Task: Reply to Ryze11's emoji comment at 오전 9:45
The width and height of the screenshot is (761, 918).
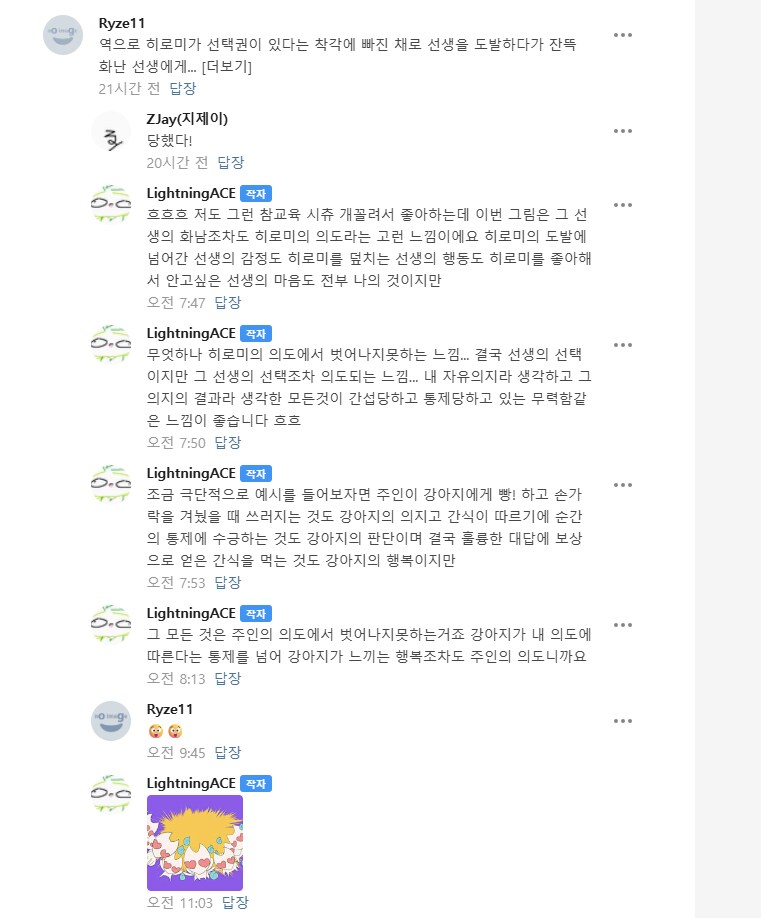Action: coord(228,752)
